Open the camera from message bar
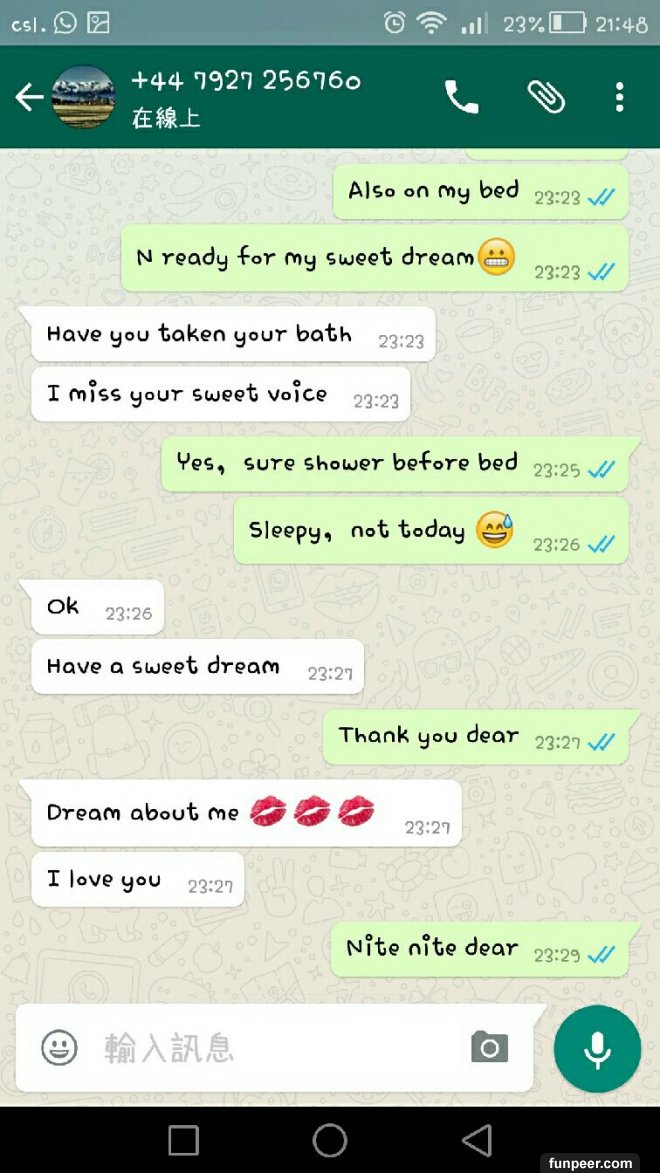Viewport: 660px width, 1173px height. [489, 1047]
